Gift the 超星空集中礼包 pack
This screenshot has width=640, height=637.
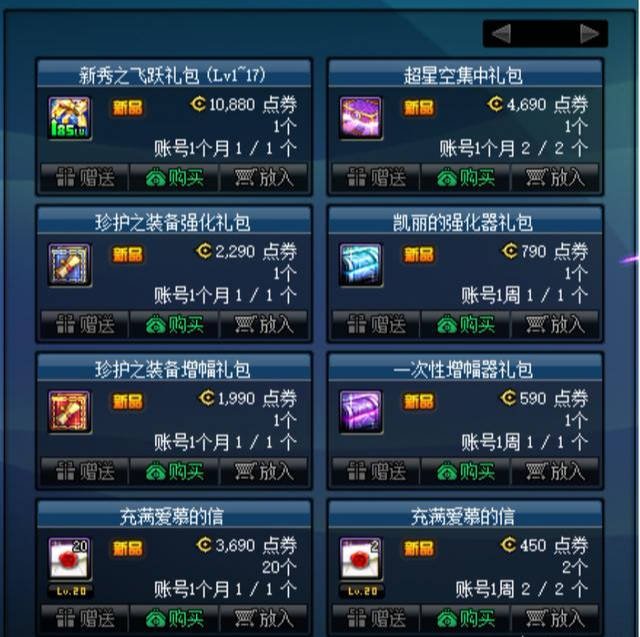coord(377,178)
